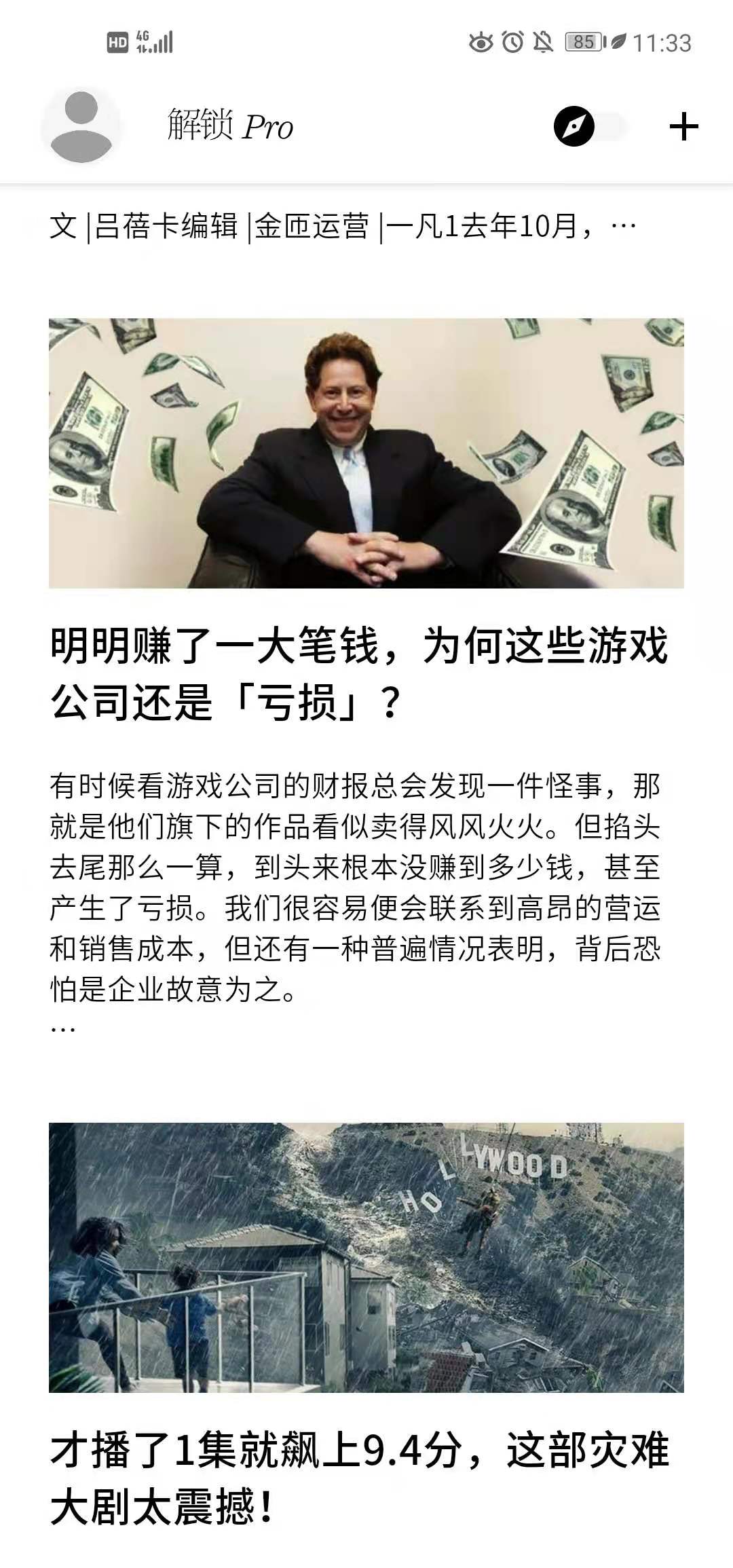
Task: Tap the plus icon to add
Action: (683, 127)
